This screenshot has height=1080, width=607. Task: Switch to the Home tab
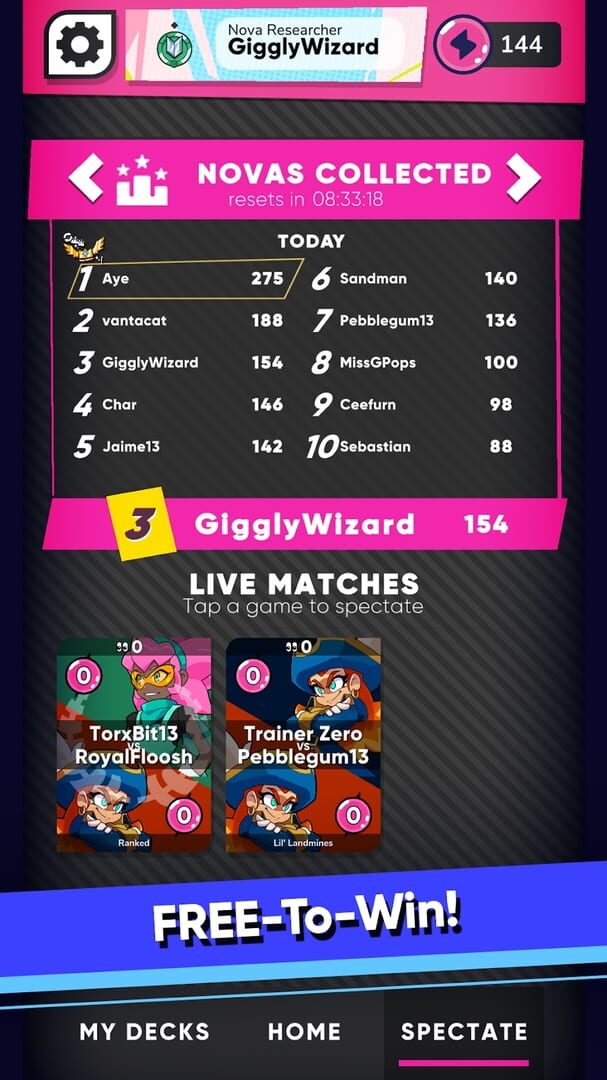[305, 1031]
